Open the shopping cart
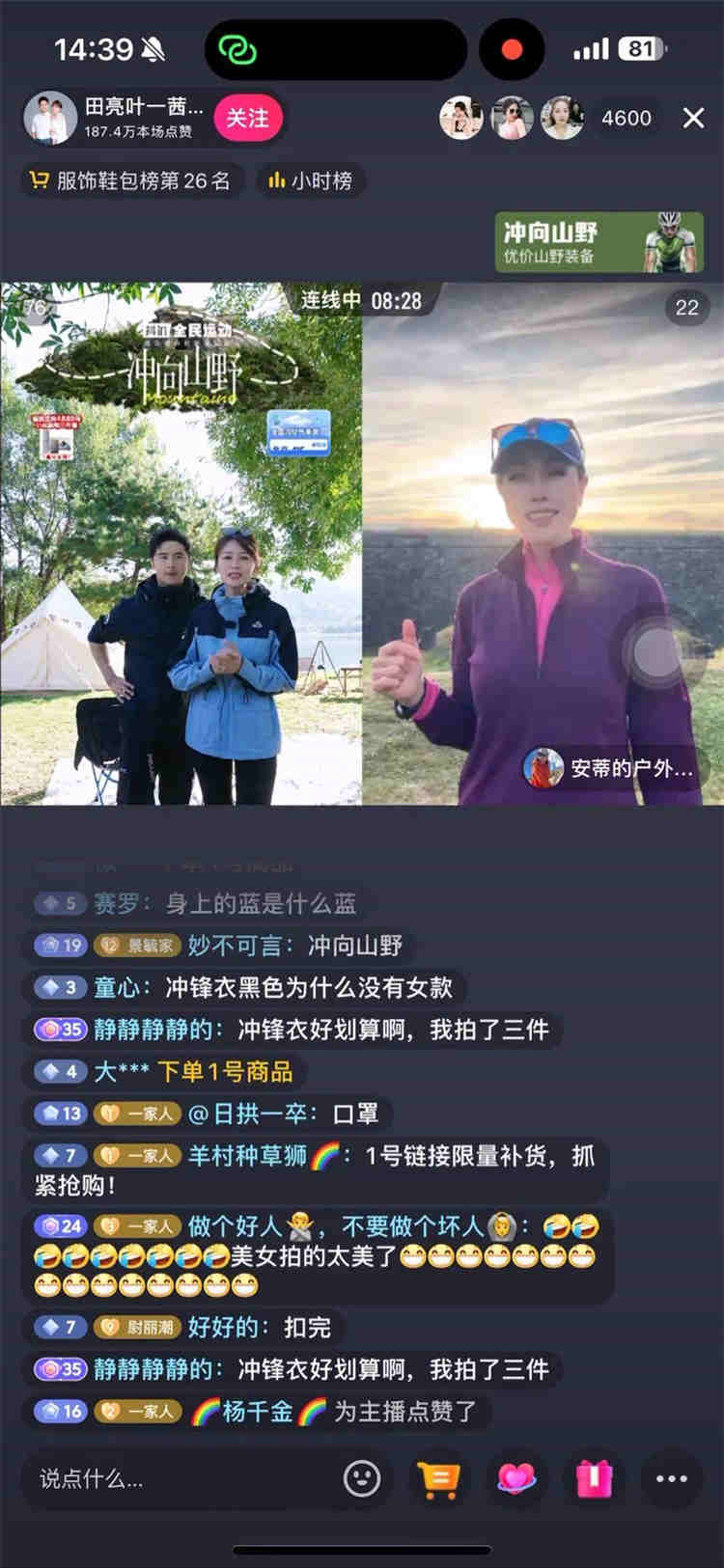Viewport: 724px width, 1568px height. pos(438,1478)
